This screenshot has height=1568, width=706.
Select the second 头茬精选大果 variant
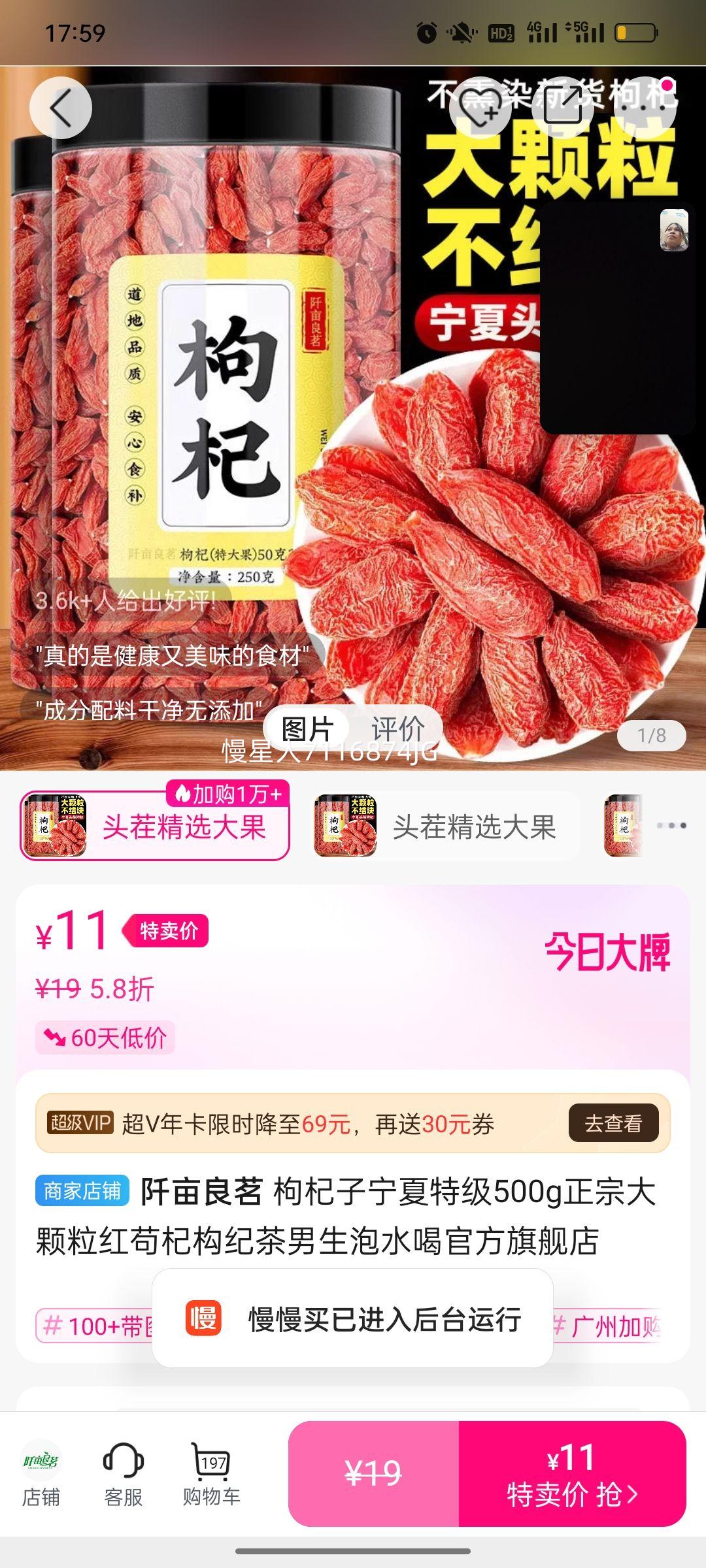pos(445,825)
